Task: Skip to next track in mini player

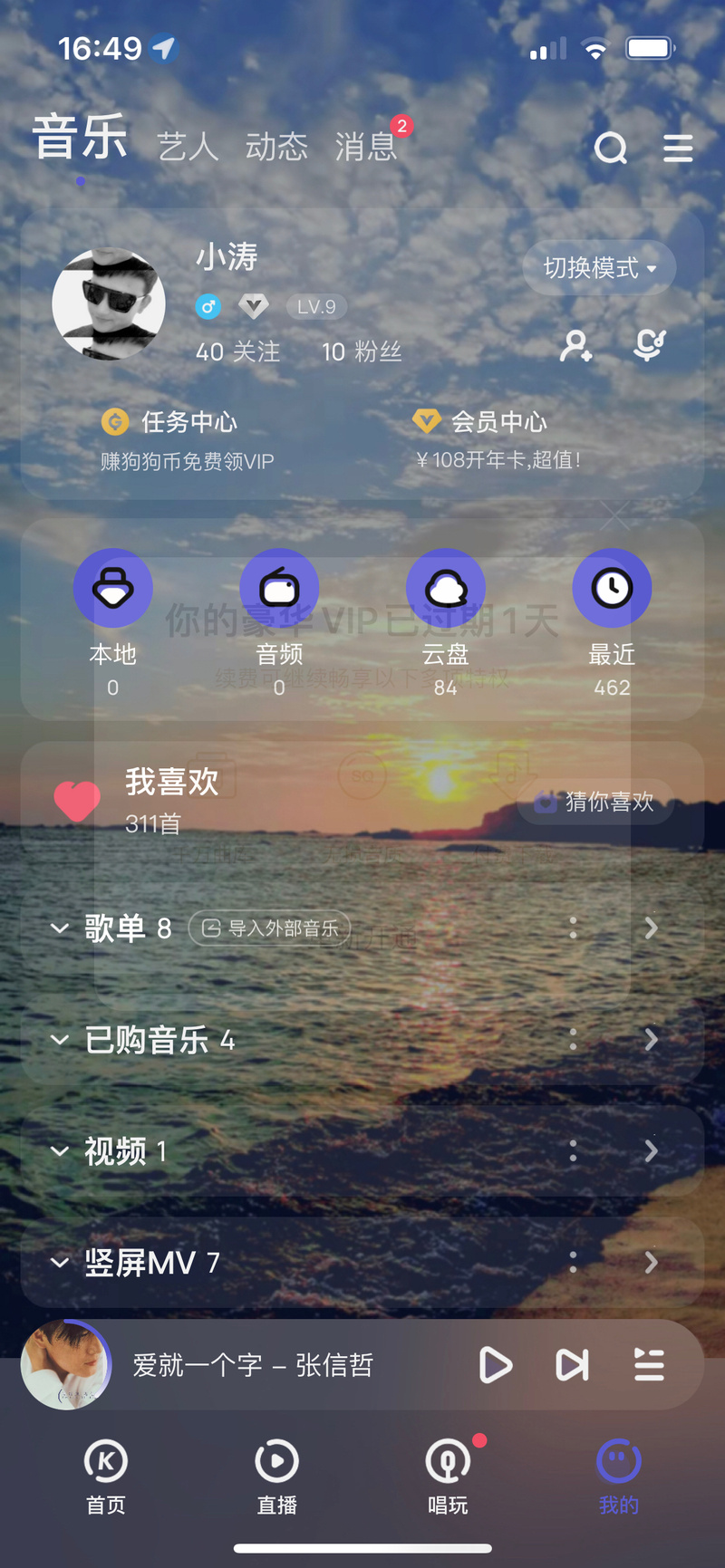Action: pos(572,1365)
